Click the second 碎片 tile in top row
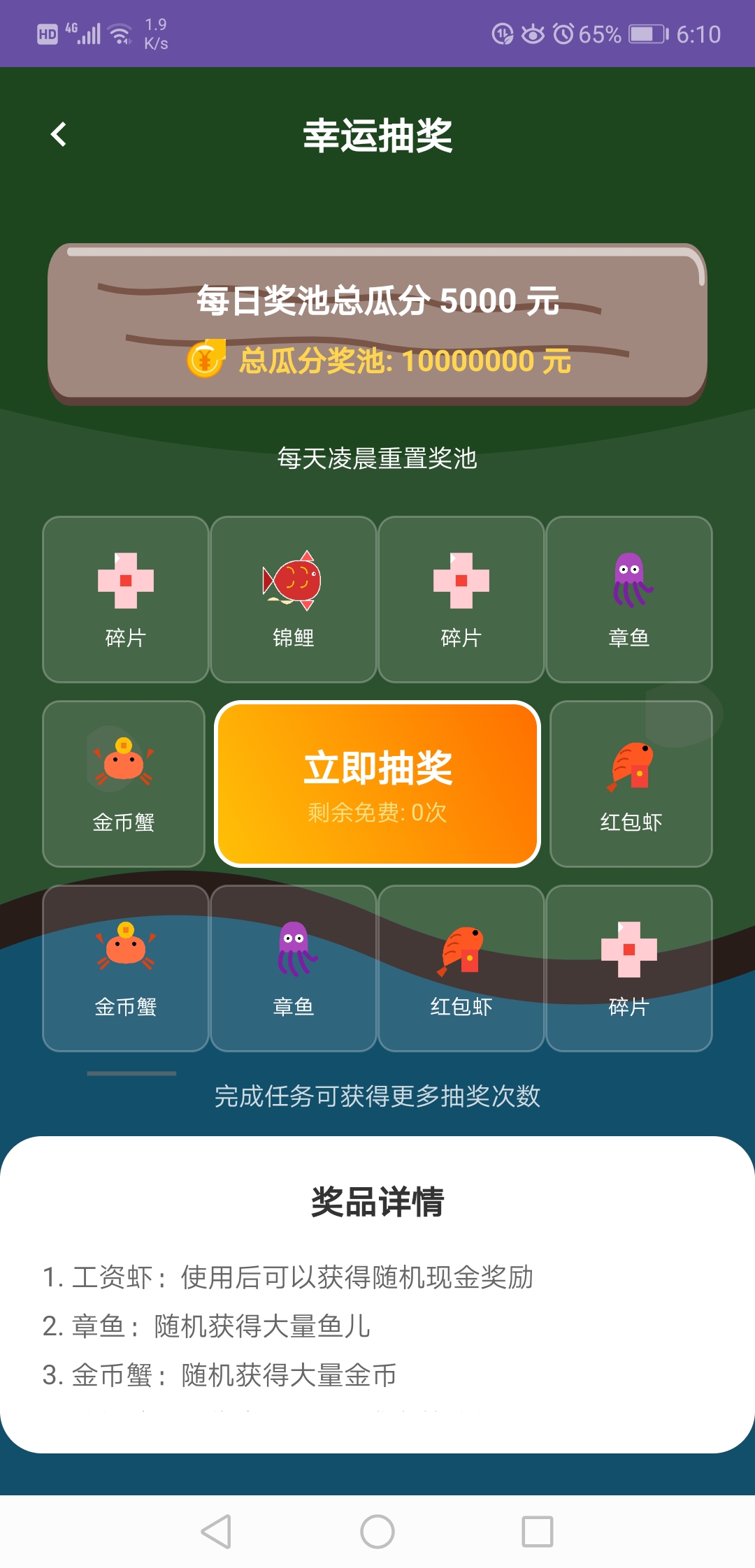The height and width of the screenshot is (1568, 755). 461,597
